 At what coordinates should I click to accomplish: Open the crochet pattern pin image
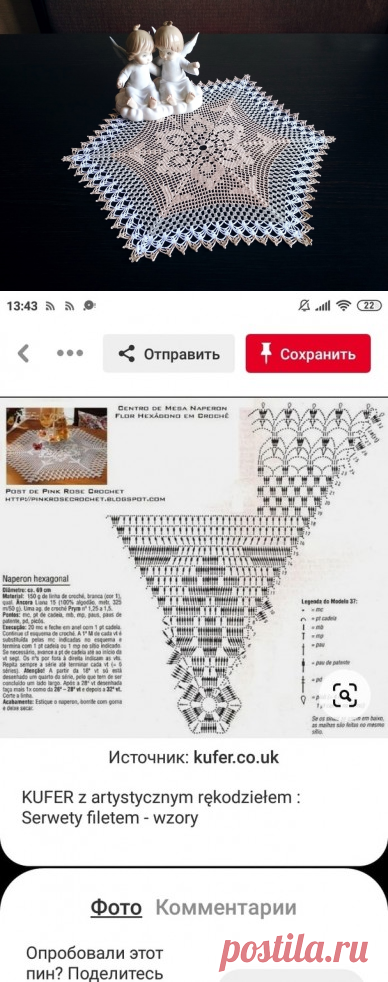[194, 567]
